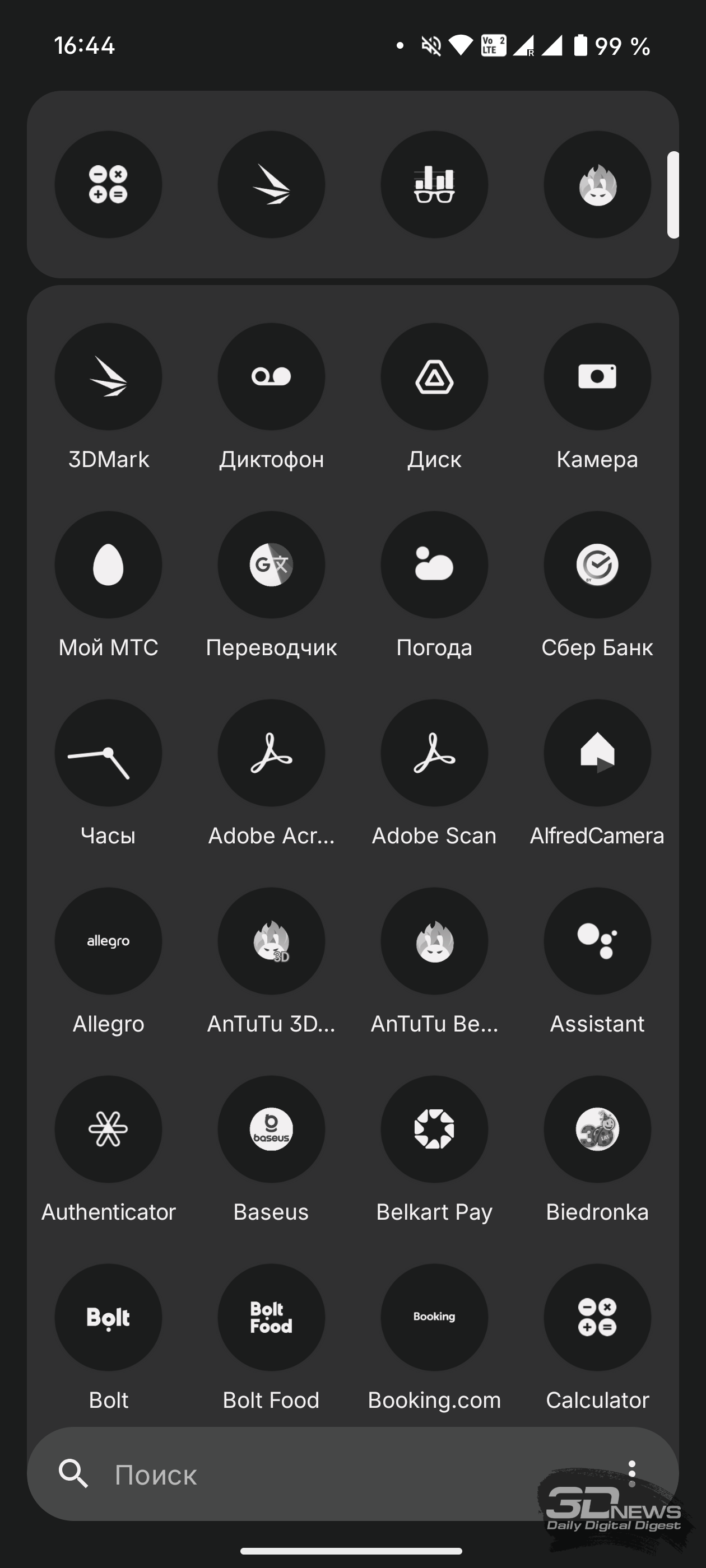Open the overflow menu in search bar
706x1568 pixels.
point(631,1474)
